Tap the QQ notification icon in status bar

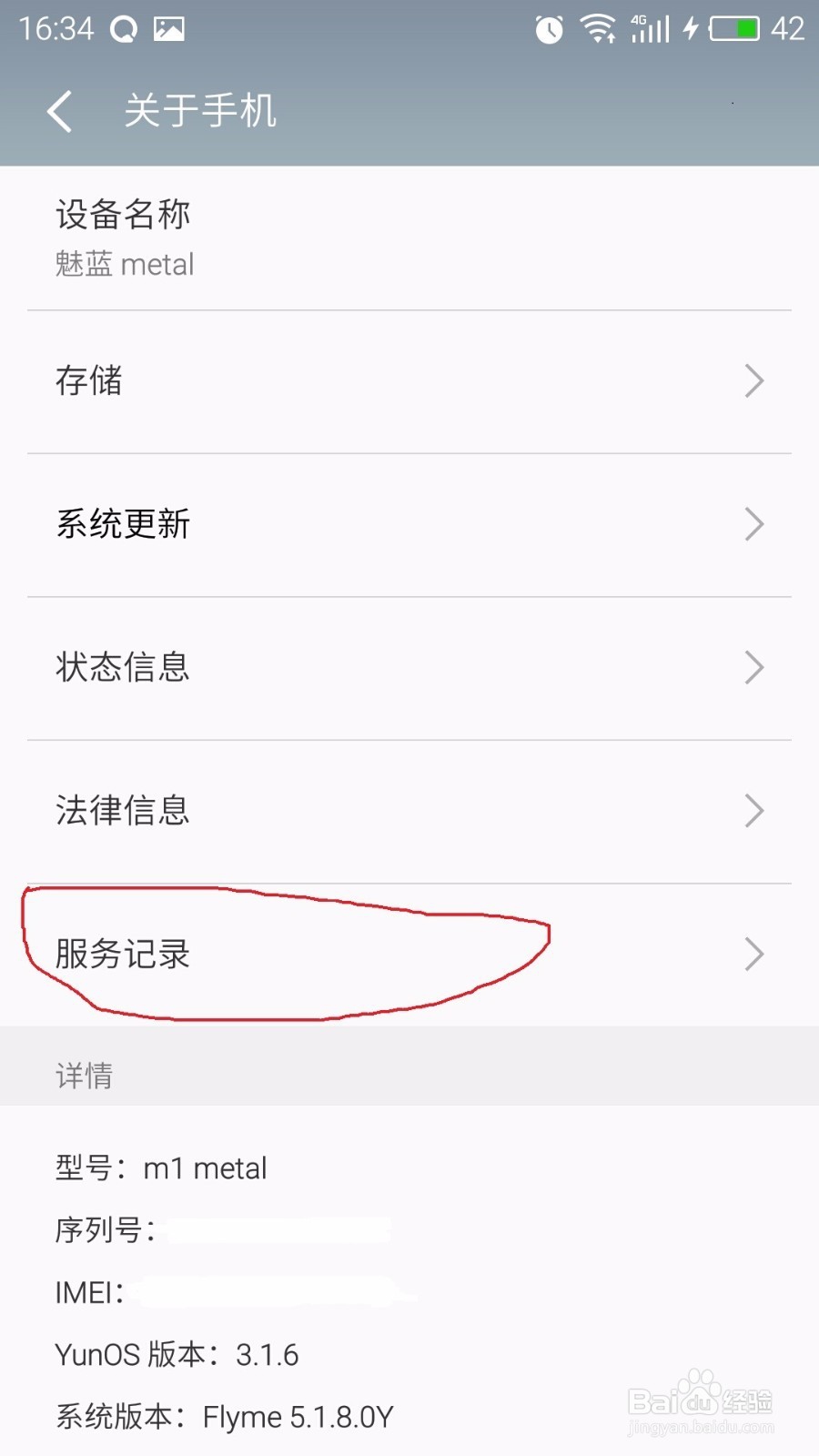pos(123,28)
